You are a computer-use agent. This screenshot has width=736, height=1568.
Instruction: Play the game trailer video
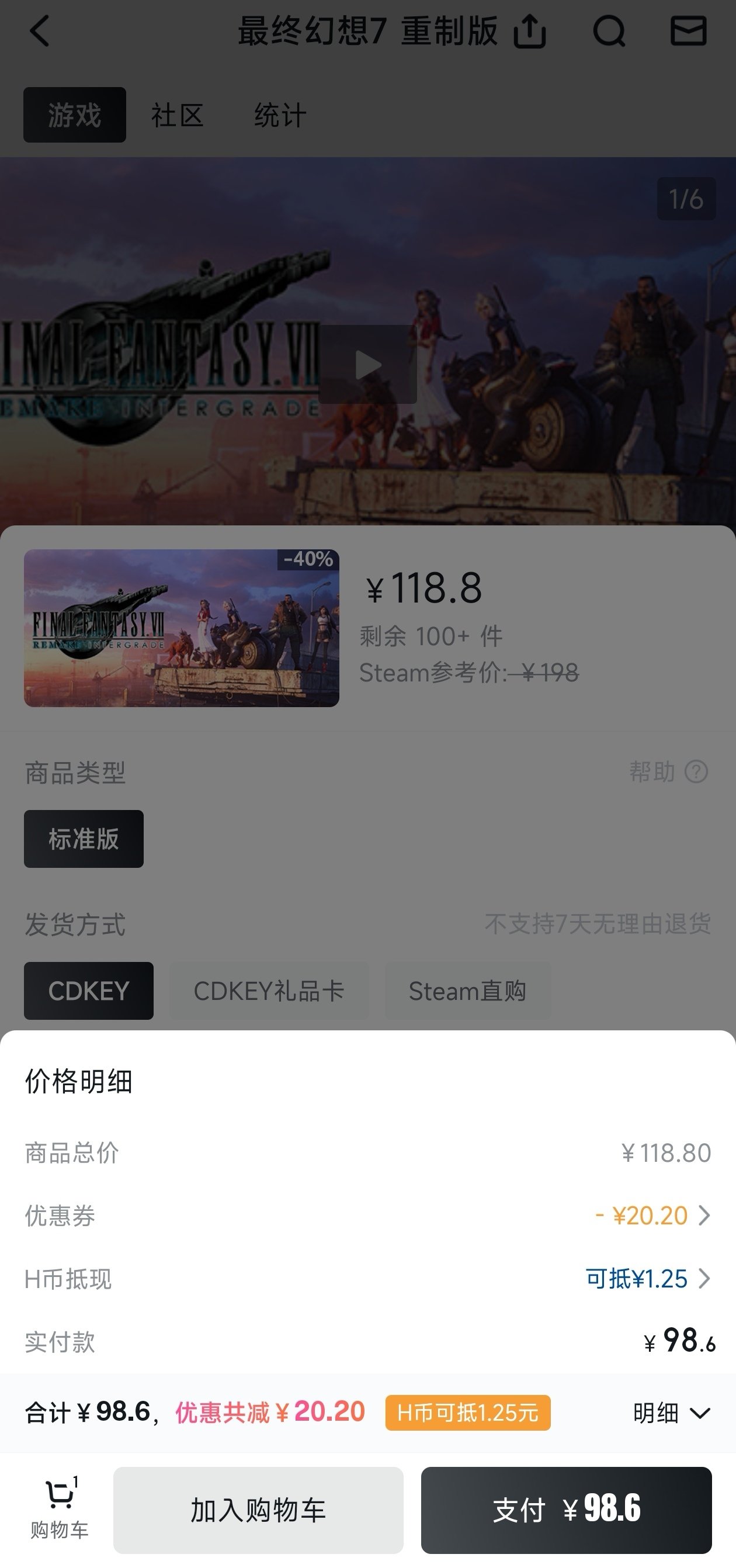367,365
